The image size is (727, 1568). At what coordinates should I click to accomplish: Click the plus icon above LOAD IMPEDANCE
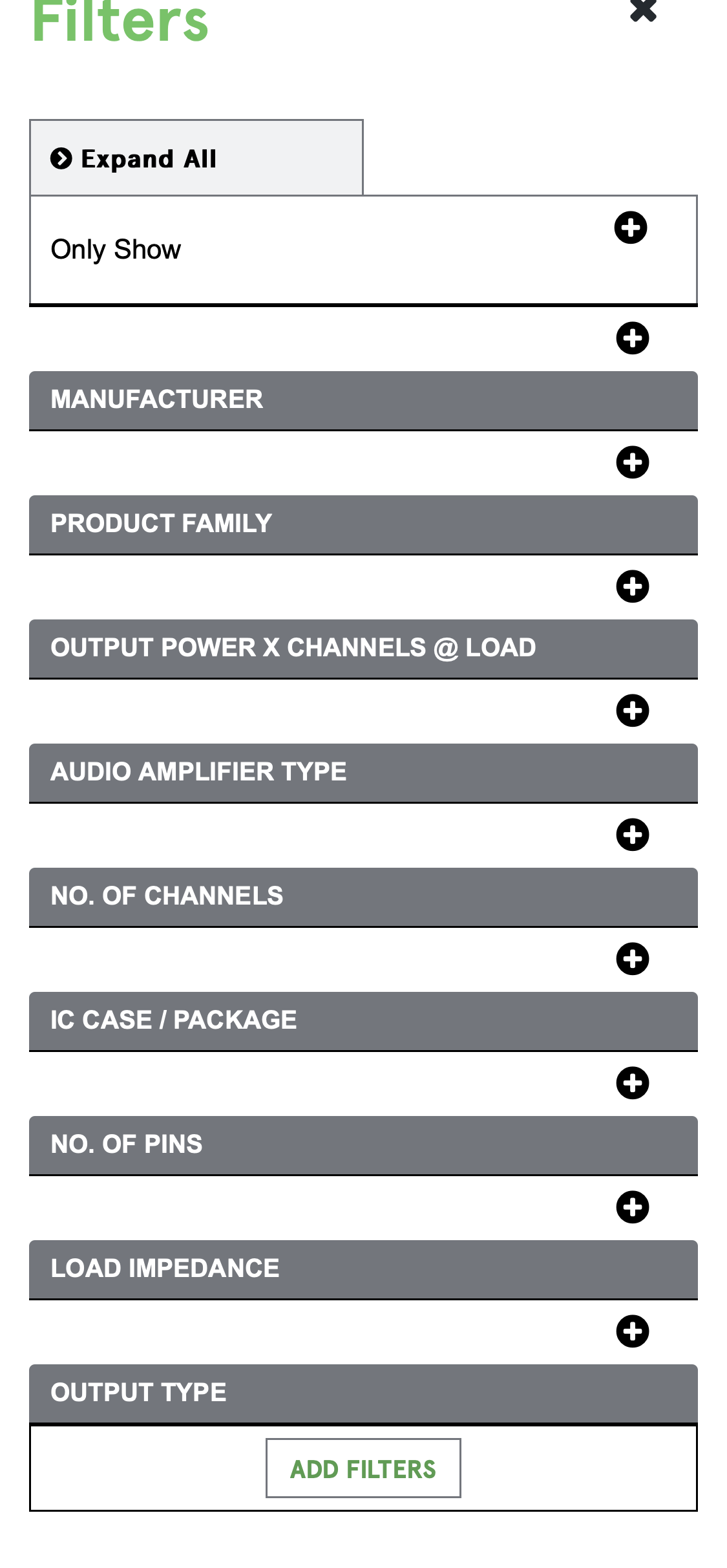(633, 1207)
